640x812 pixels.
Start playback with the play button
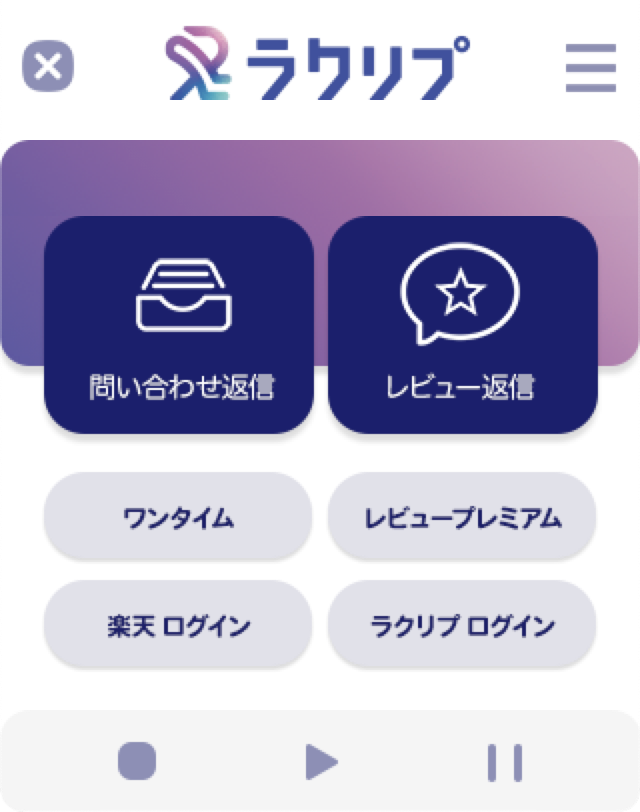(320, 762)
